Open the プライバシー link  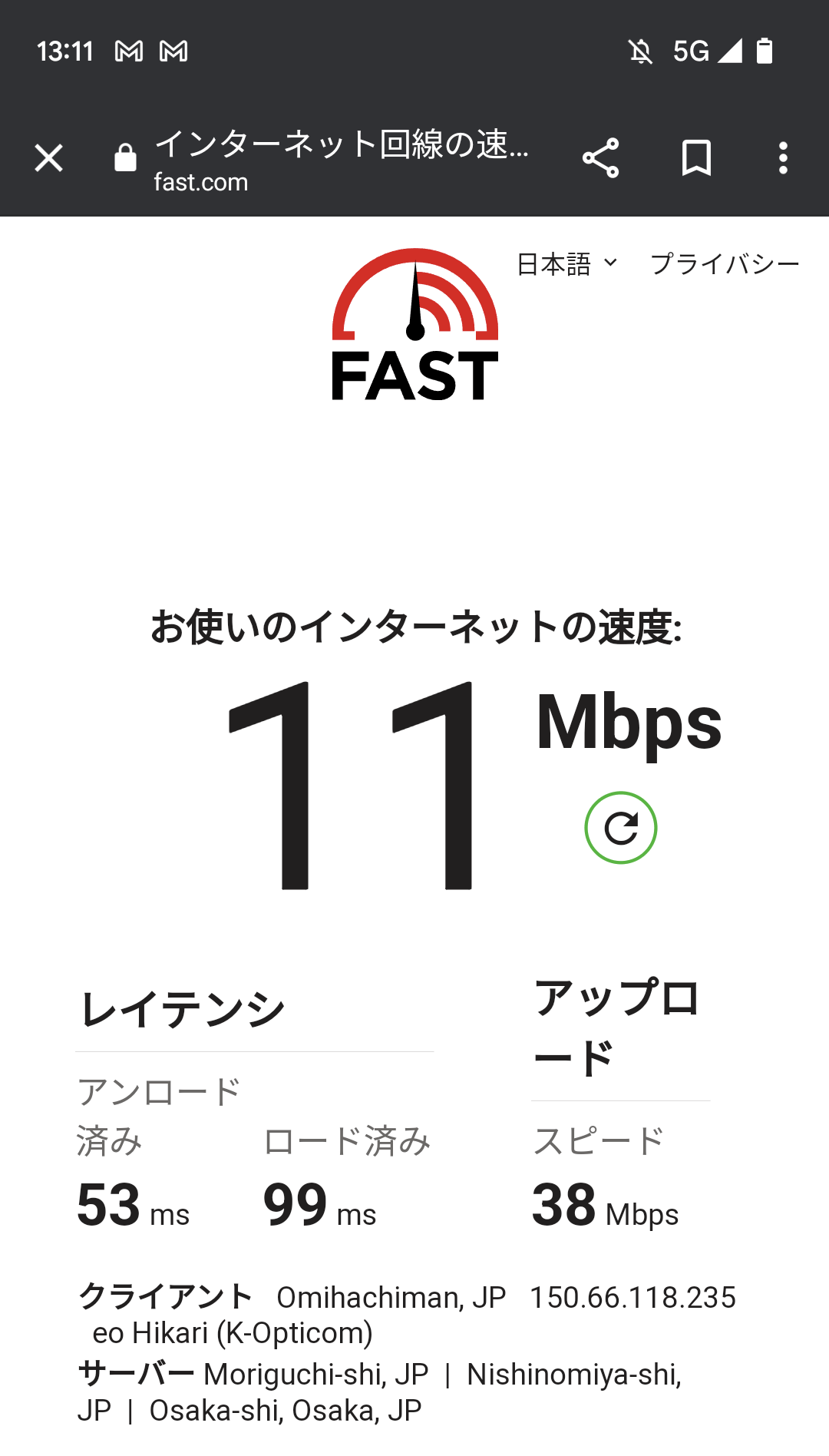(x=725, y=263)
